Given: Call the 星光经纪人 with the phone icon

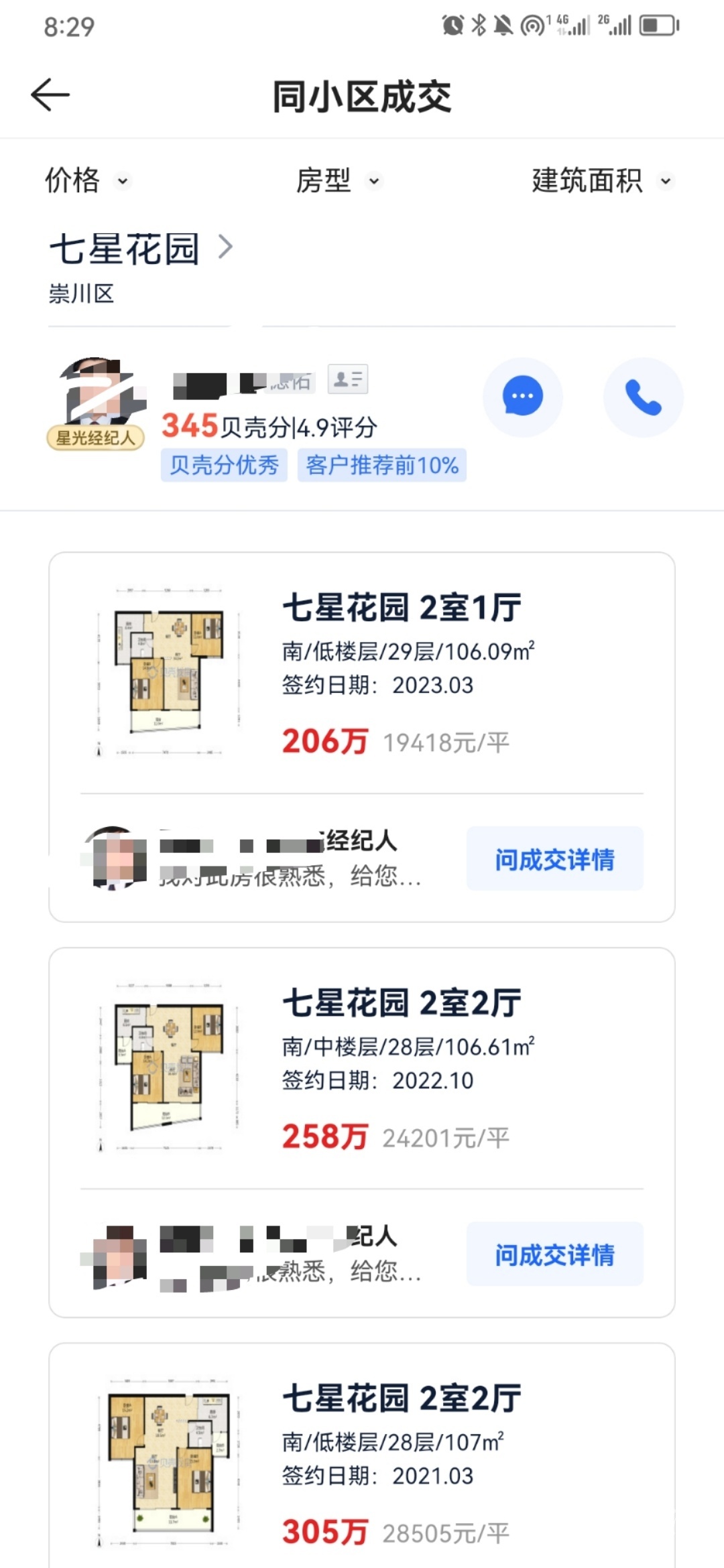Looking at the screenshot, I should (x=643, y=397).
